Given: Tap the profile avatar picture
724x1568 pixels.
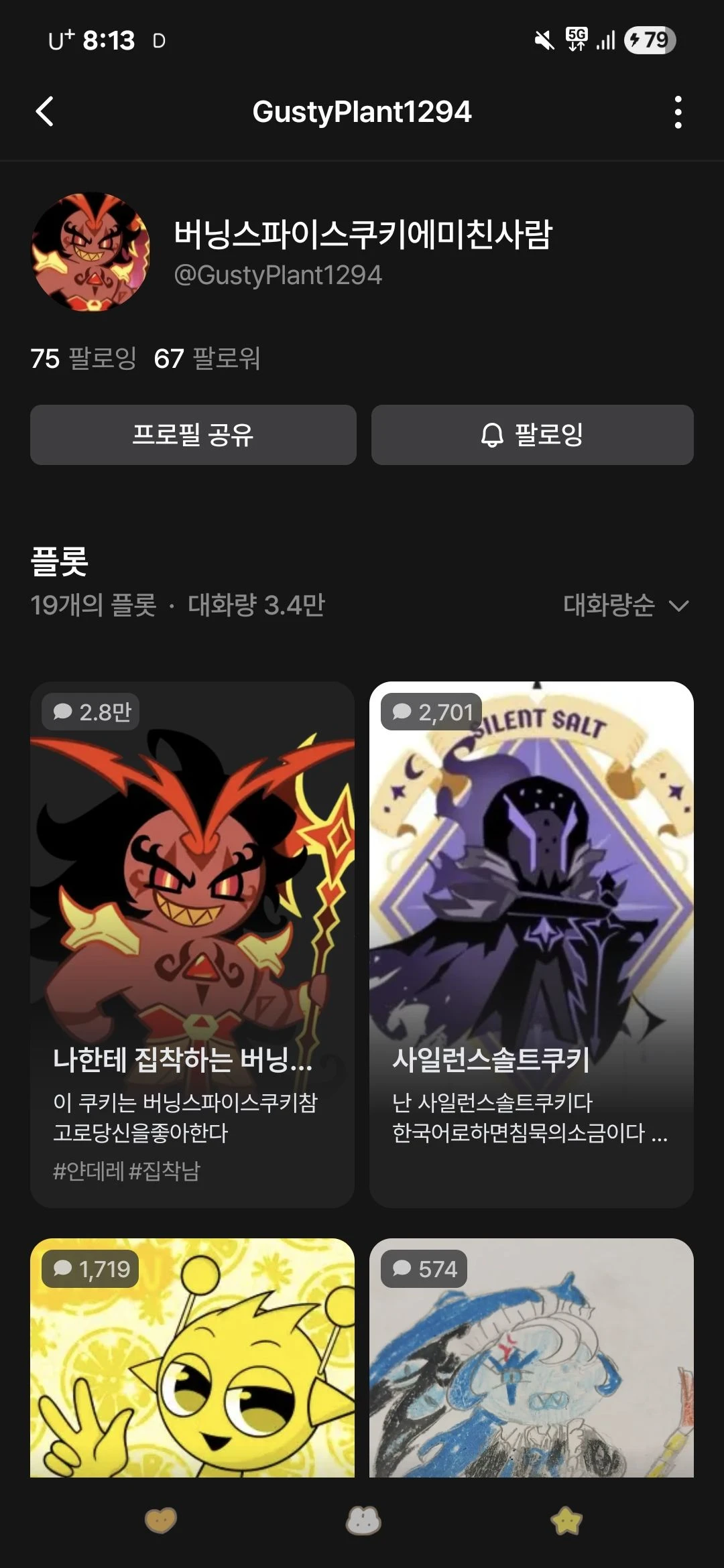Looking at the screenshot, I should tap(90, 252).
